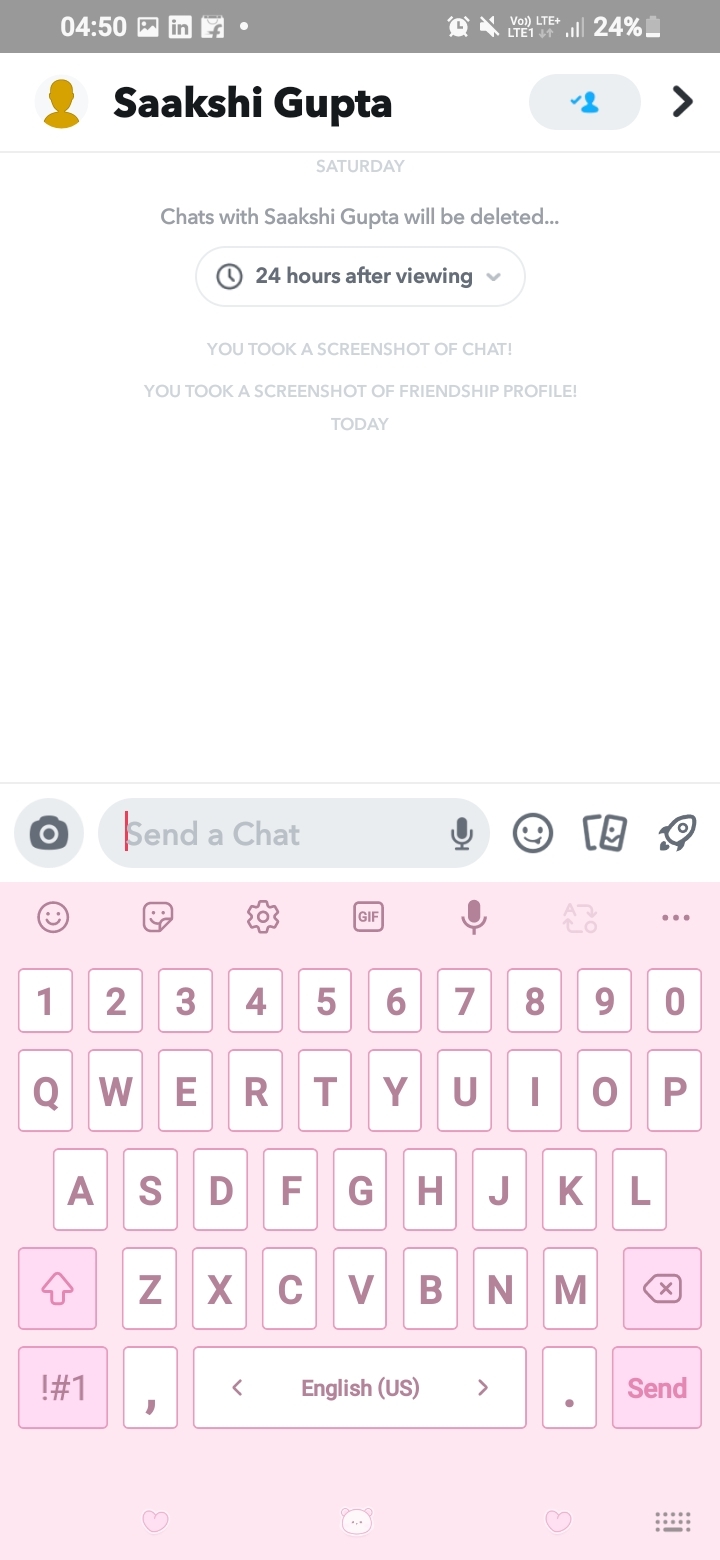Launch the rocket games icon
The width and height of the screenshot is (720, 1560).
click(677, 833)
